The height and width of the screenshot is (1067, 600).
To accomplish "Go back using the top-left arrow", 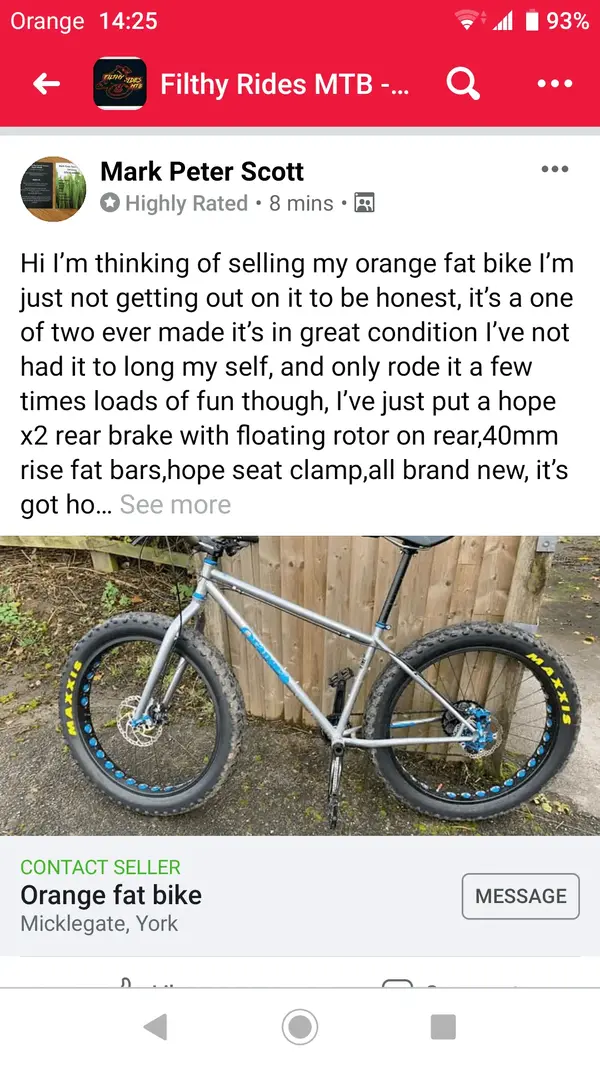I will (47, 85).
